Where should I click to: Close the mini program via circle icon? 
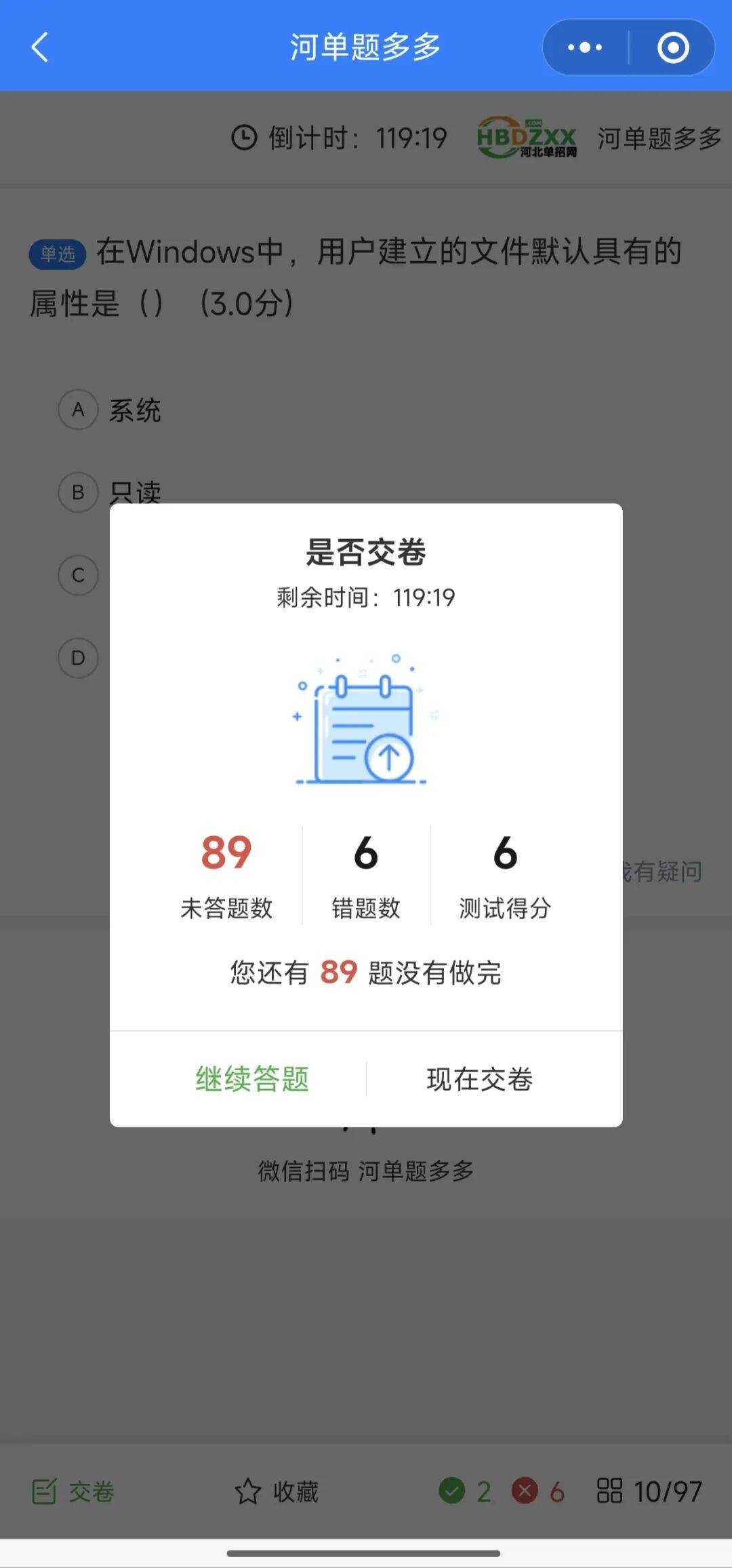(x=672, y=47)
